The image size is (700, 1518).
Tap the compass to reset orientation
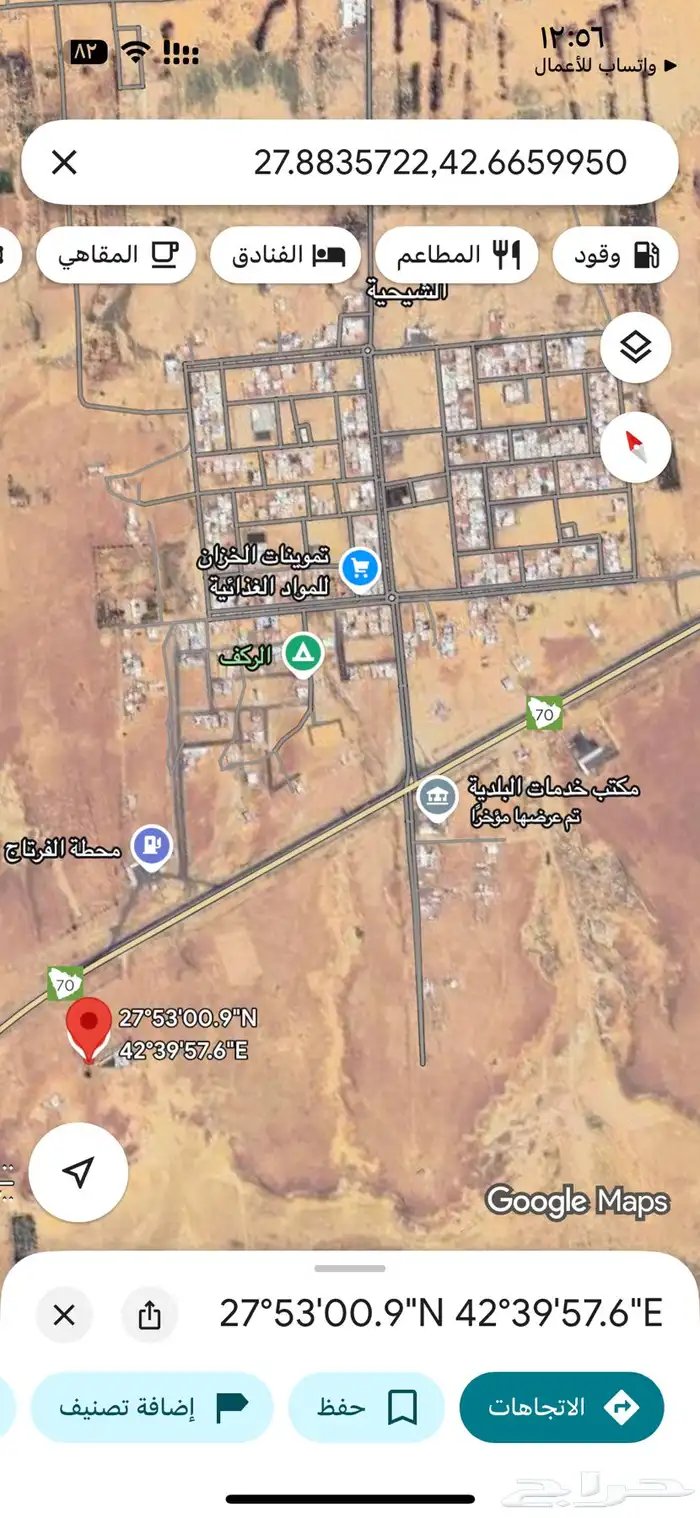click(x=635, y=446)
